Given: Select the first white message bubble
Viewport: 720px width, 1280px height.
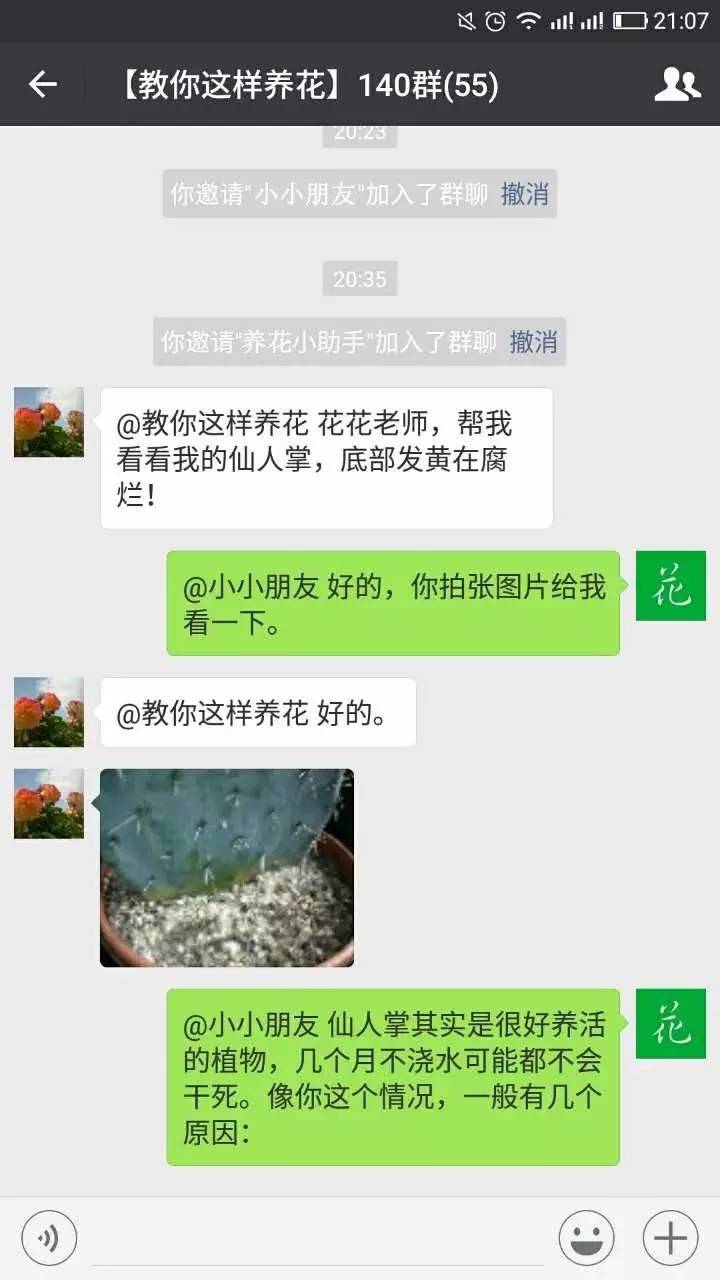Looking at the screenshot, I should pos(325,457).
